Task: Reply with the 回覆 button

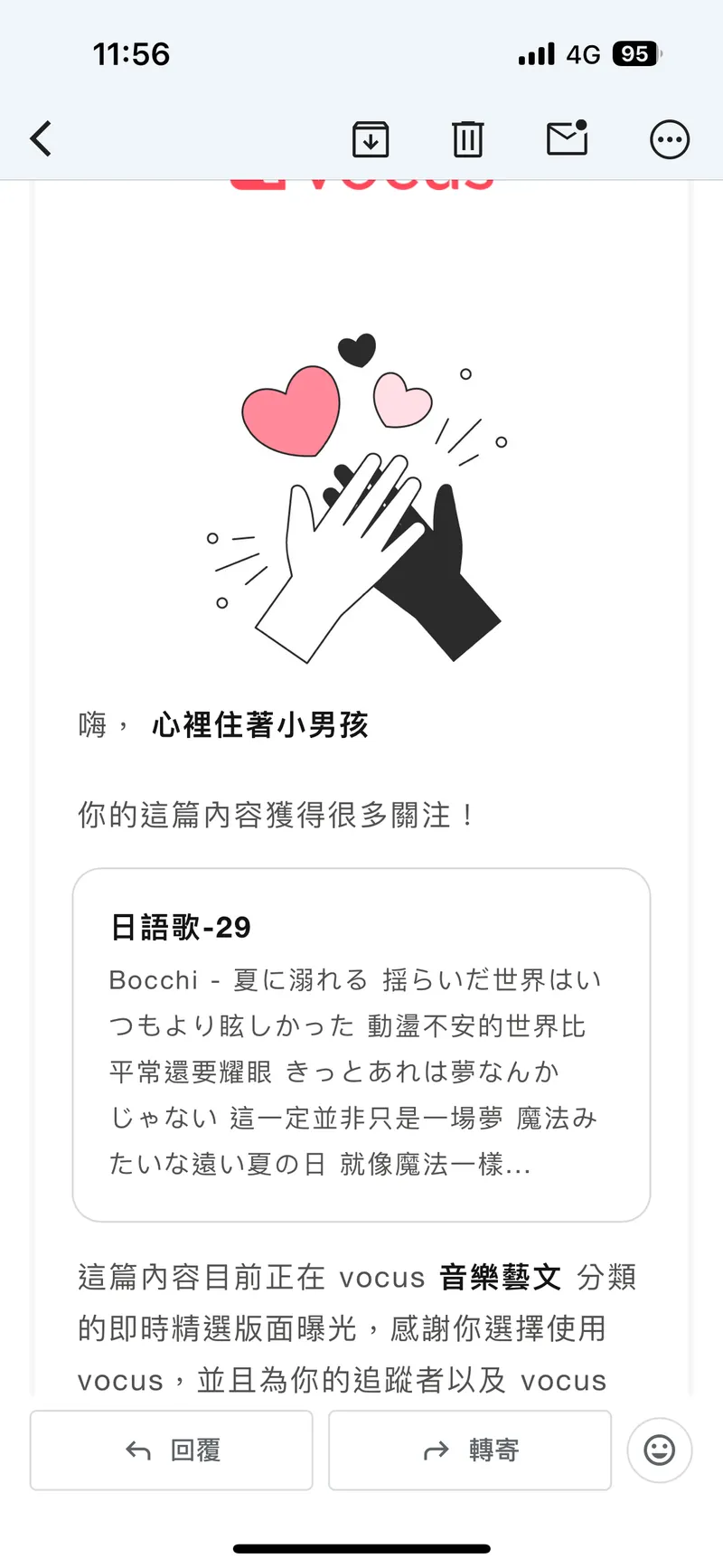Action: 172,1450
